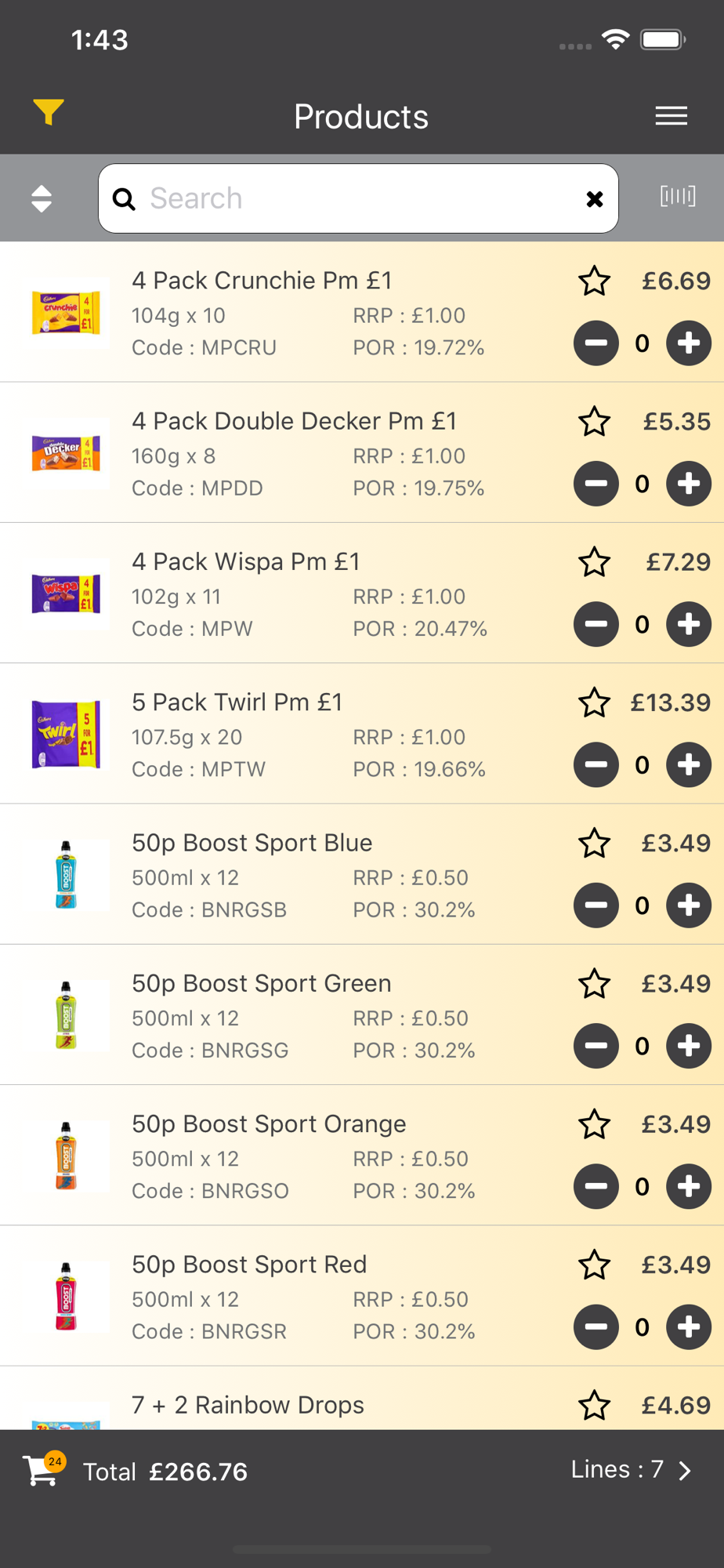This screenshot has height=1568, width=724.
Task: Add one 5 Pack Twirl Pm £1
Action: coord(689,764)
